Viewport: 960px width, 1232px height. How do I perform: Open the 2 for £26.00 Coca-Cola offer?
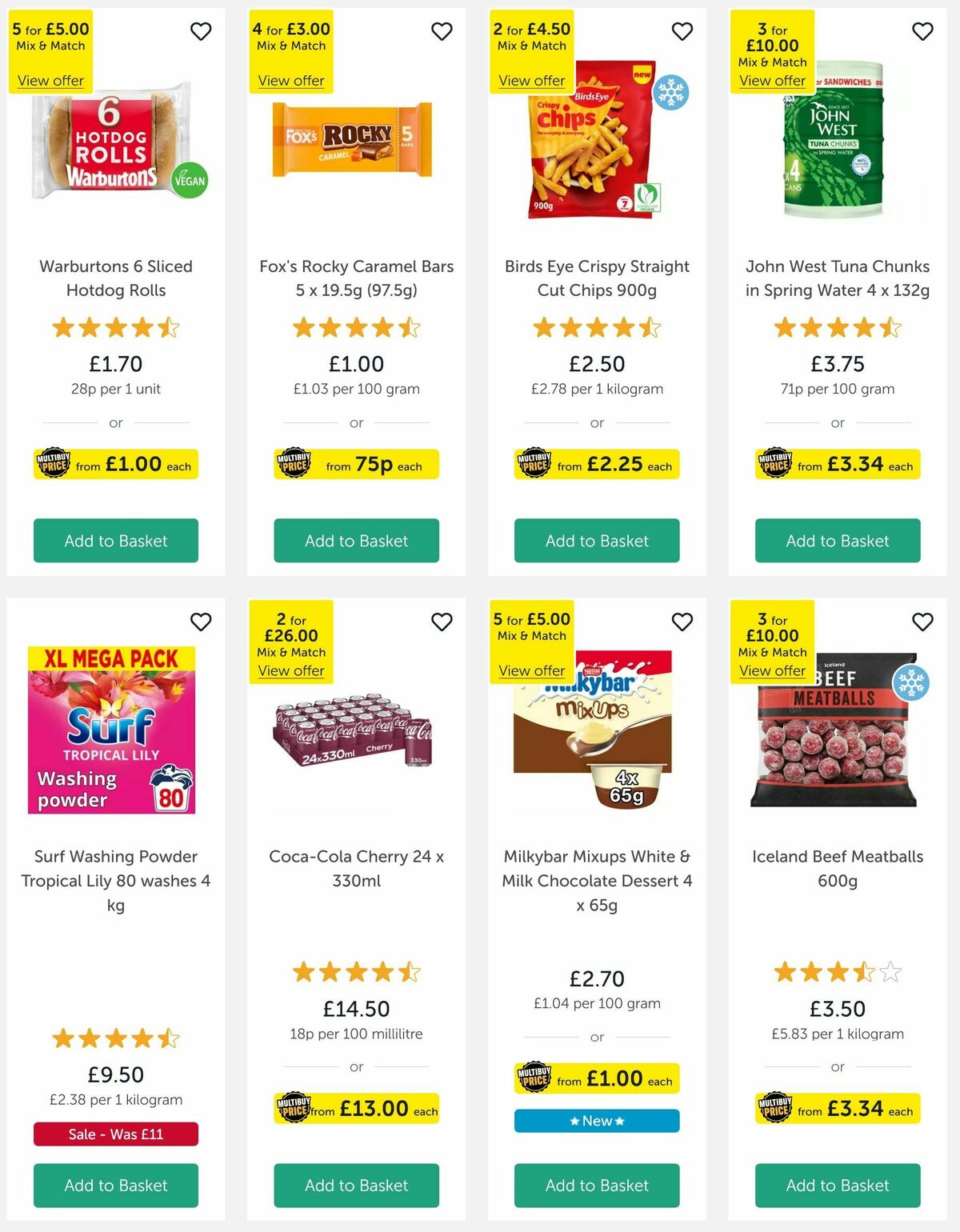coord(290,671)
